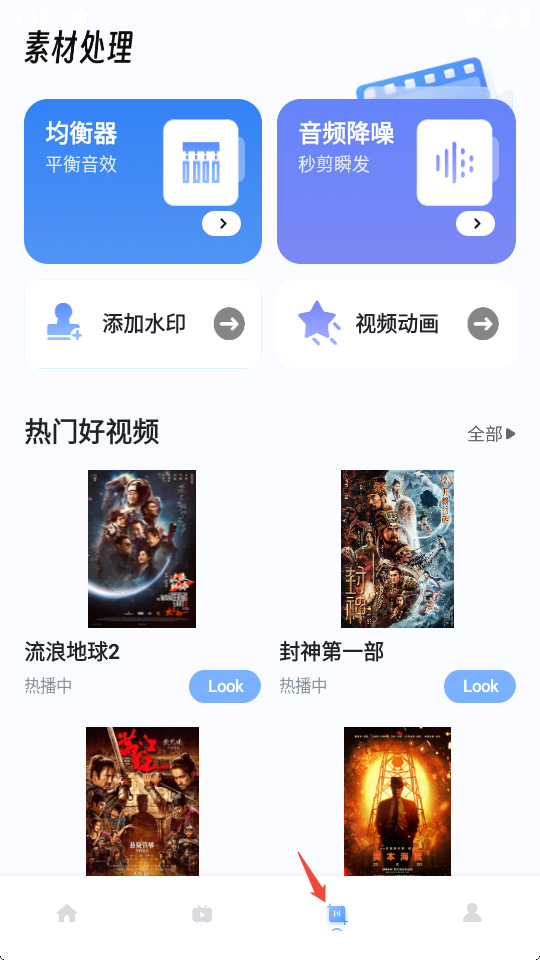Screen dimensions: 540x960
Task: Open the 流浪地球2 movie poster
Action: [142, 549]
